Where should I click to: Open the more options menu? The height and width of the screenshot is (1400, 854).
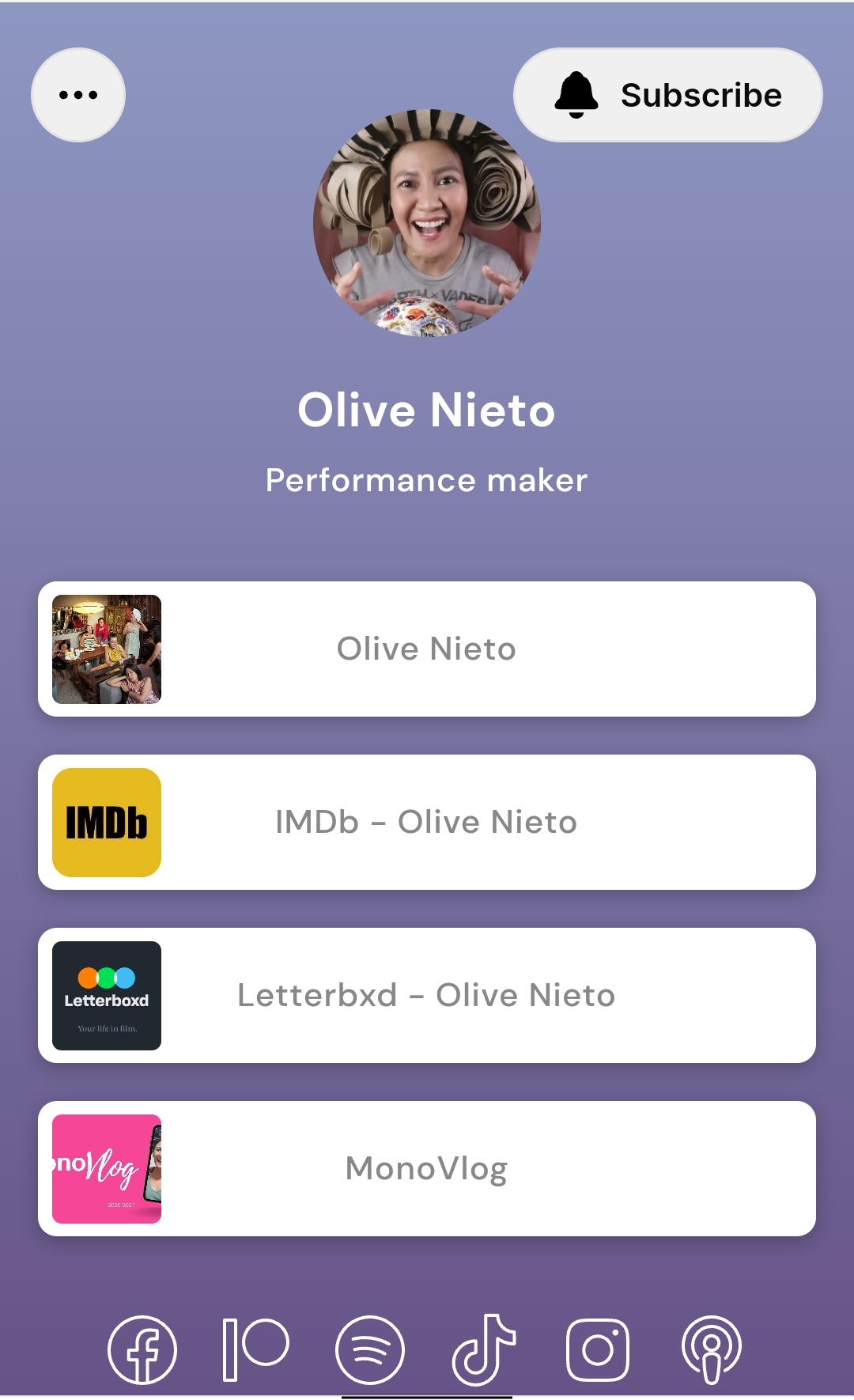77,93
